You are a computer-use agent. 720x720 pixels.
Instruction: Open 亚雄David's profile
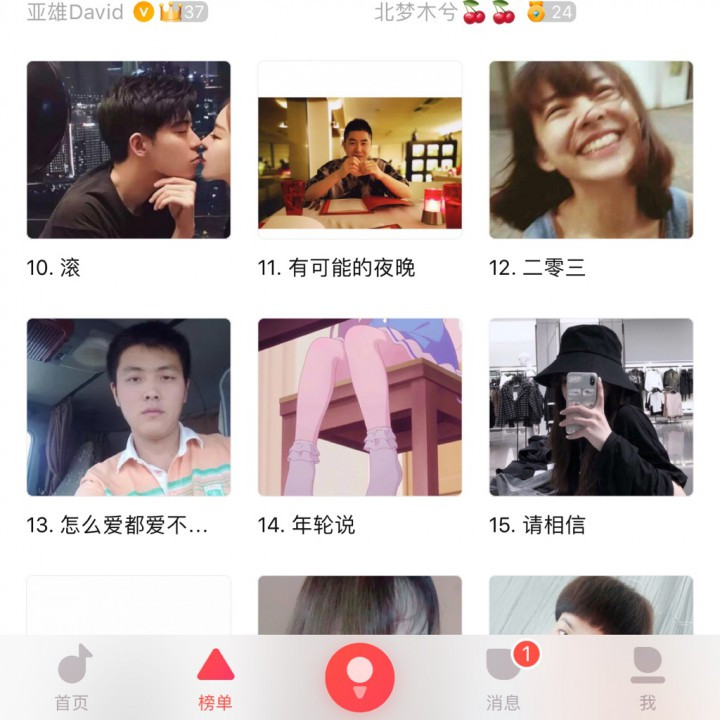pyautogui.click(x=75, y=12)
